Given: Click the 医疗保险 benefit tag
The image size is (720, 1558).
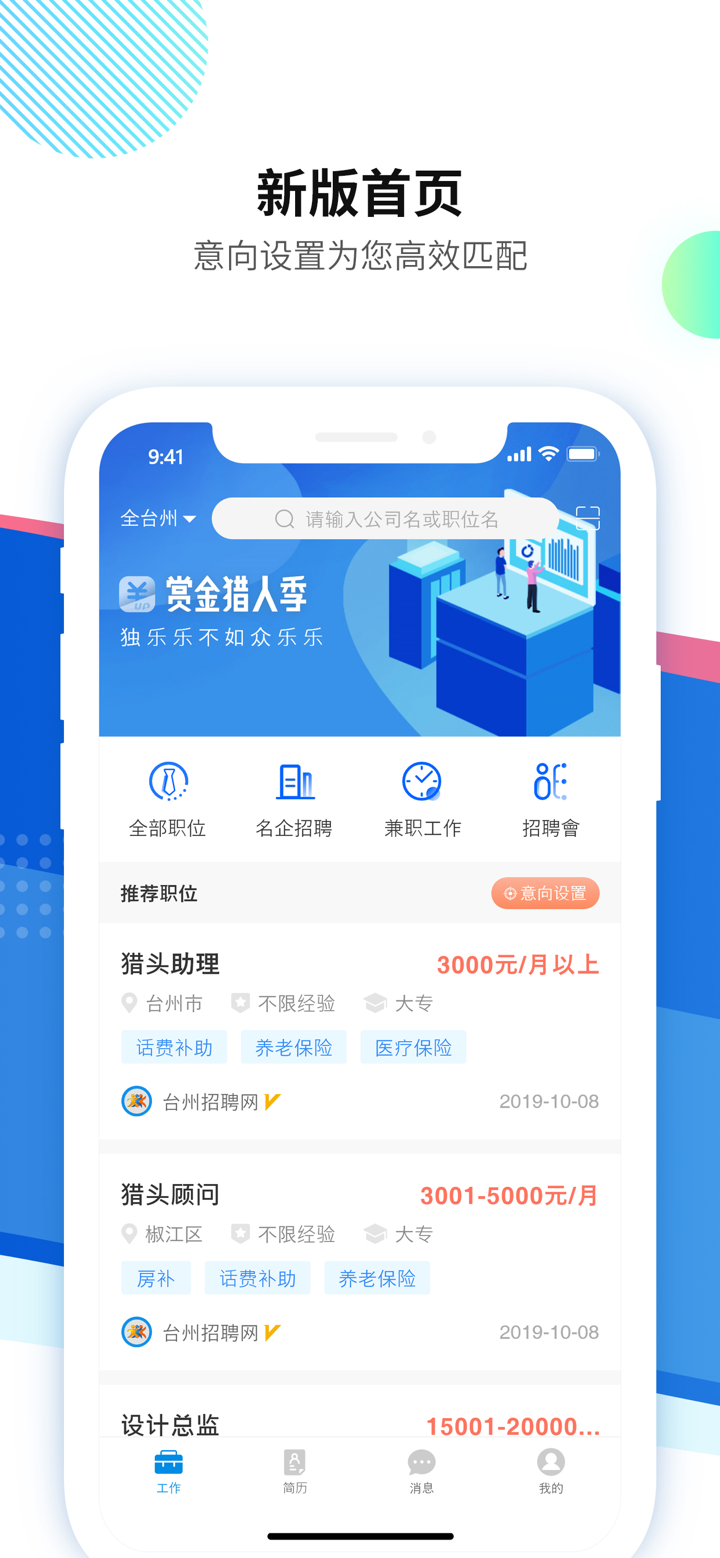Looking at the screenshot, I should point(413,1046).
